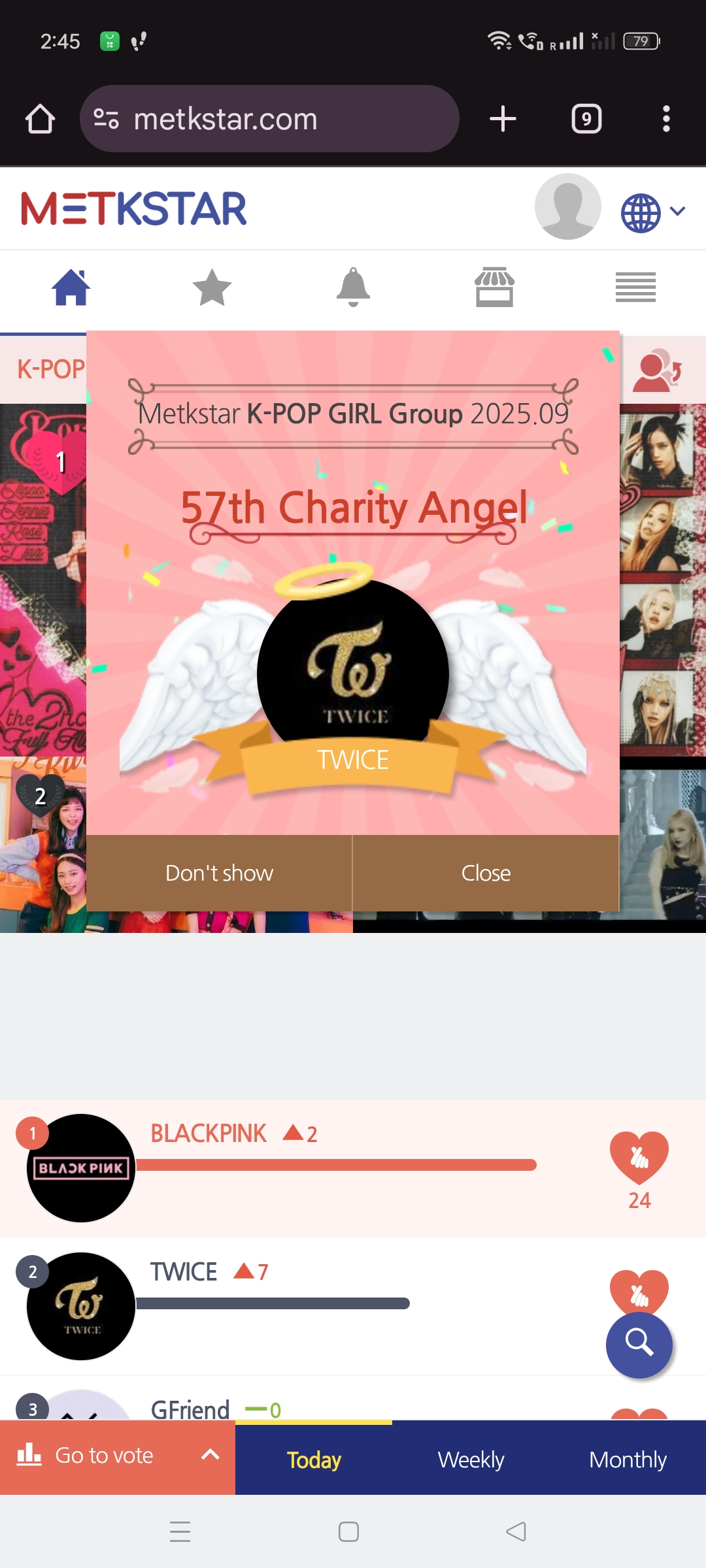
Task: Close the Charity Angel popup
Action: tap(486, 873)
